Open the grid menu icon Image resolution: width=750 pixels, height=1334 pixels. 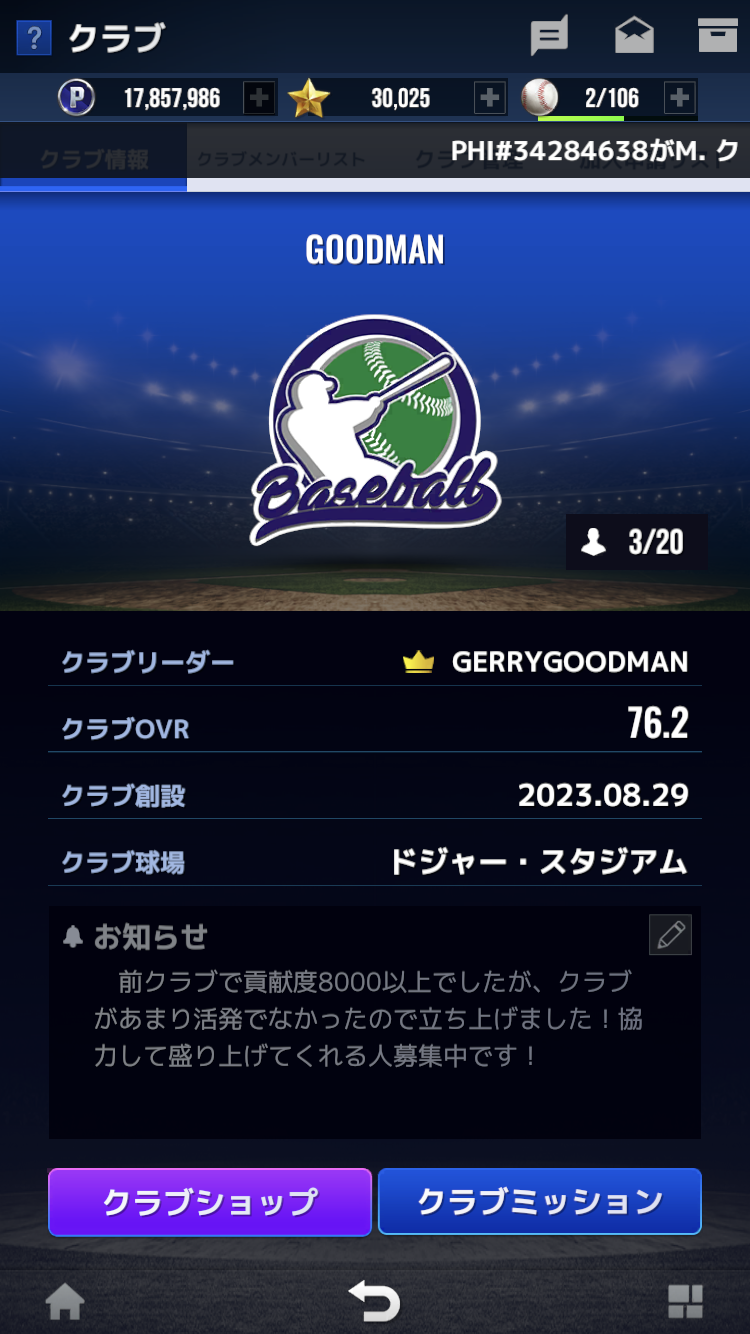click(x=686, y=1302)
